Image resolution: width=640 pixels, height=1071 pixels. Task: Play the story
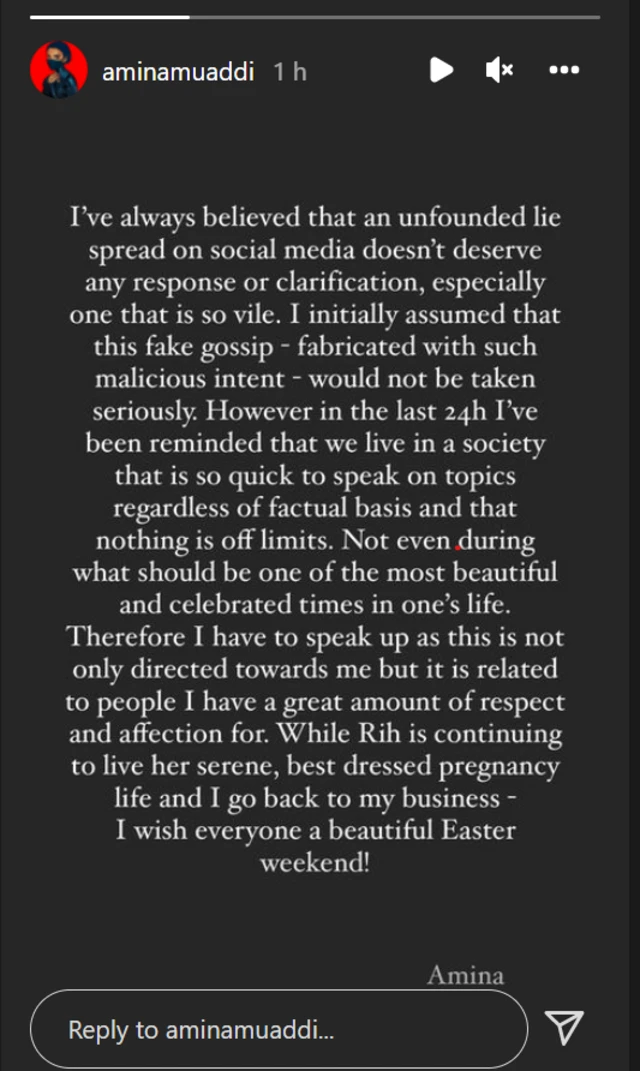(440, 70)
